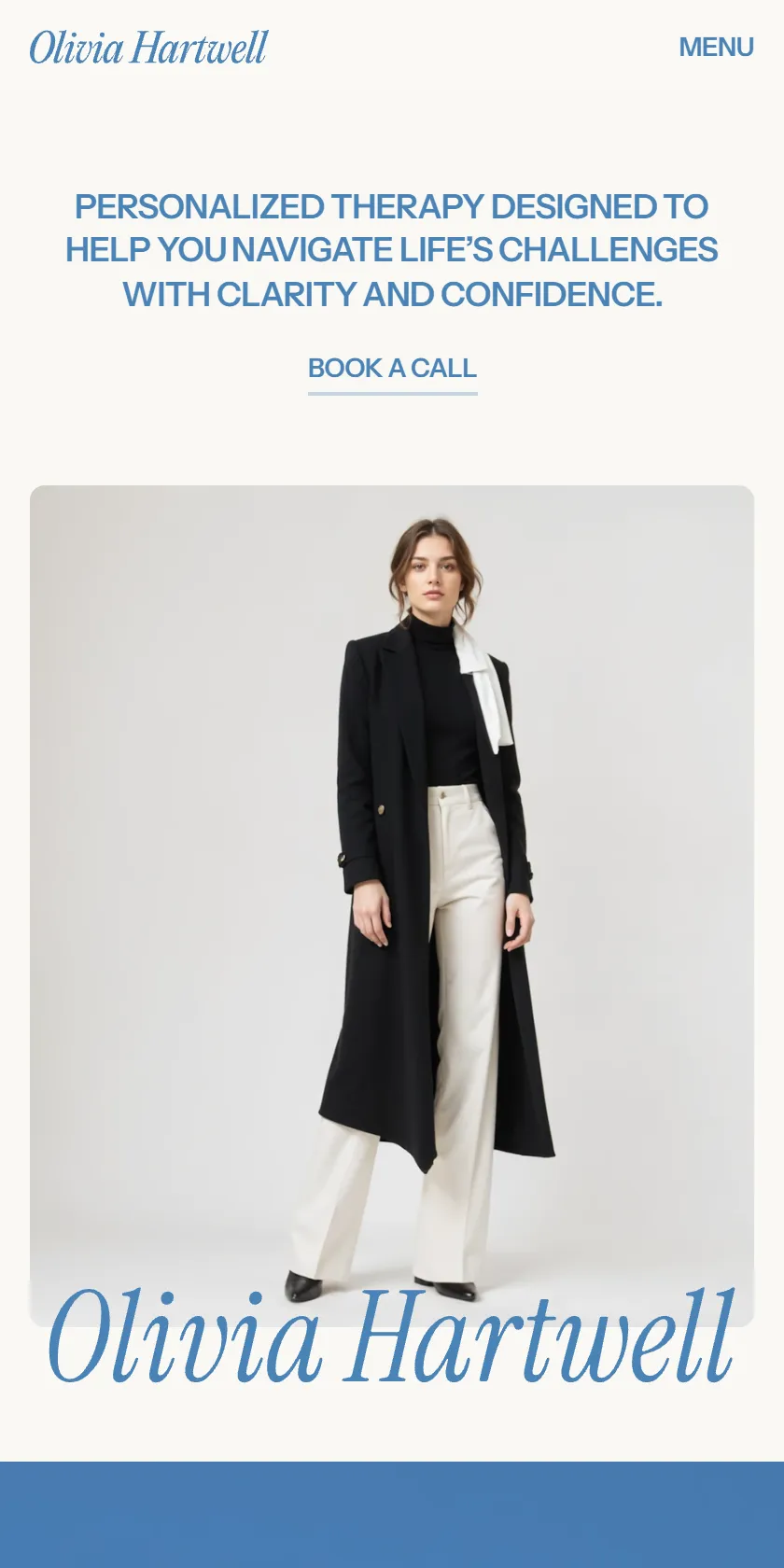The width and height of the screenshot is (784, 1568).
Task: Tap the Book a Call link
Action: pyautogui.click(x=392, y=369)
